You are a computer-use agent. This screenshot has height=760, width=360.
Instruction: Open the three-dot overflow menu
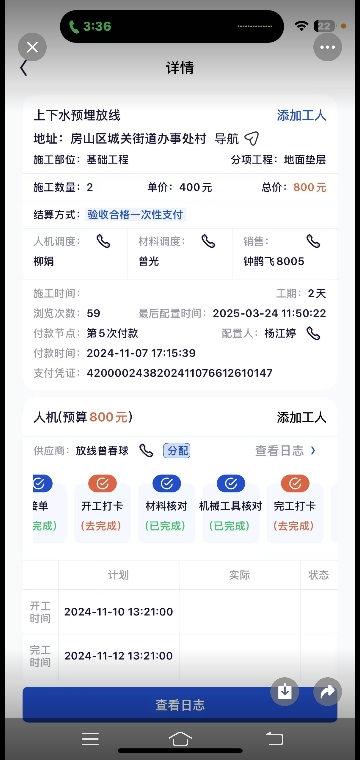(328, 47)
